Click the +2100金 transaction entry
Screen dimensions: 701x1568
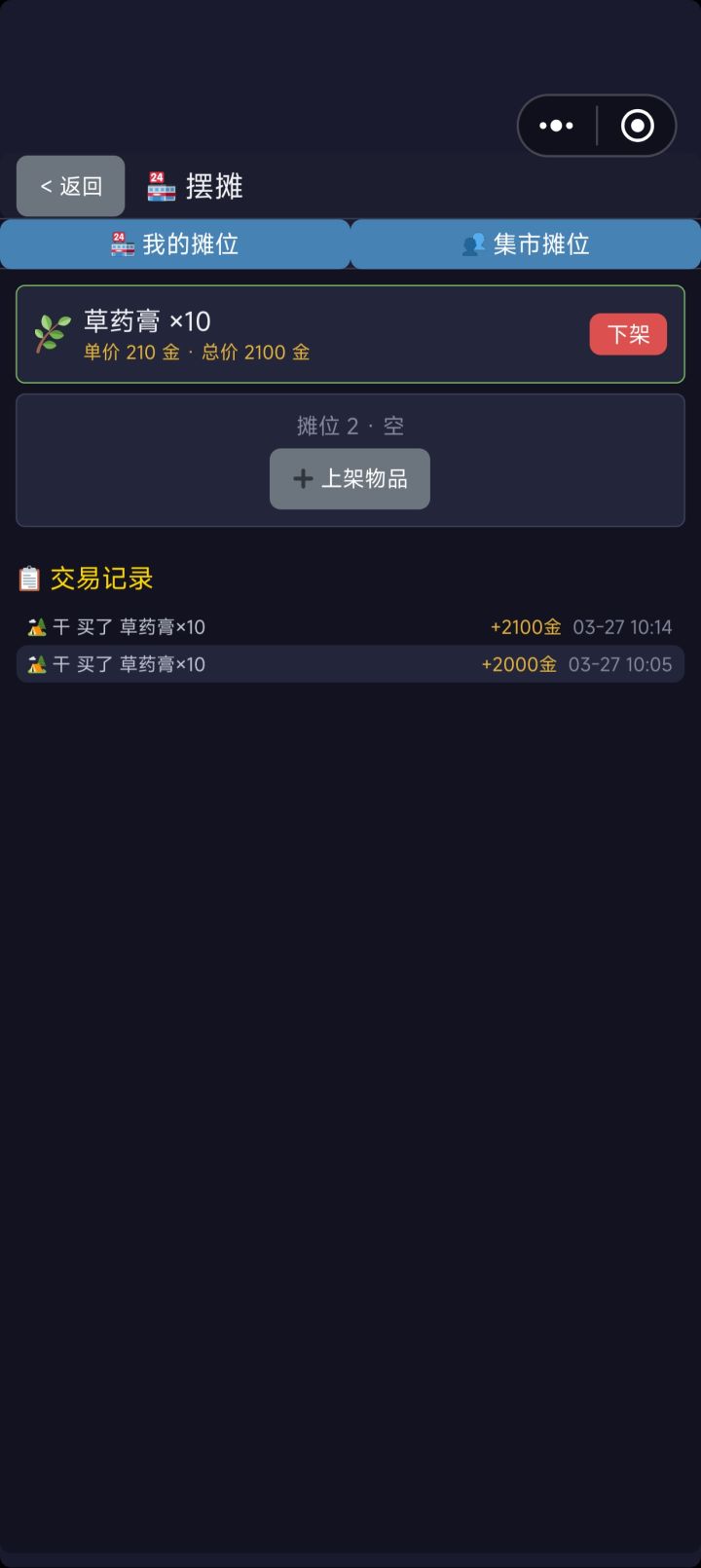(x=526, y=626)
